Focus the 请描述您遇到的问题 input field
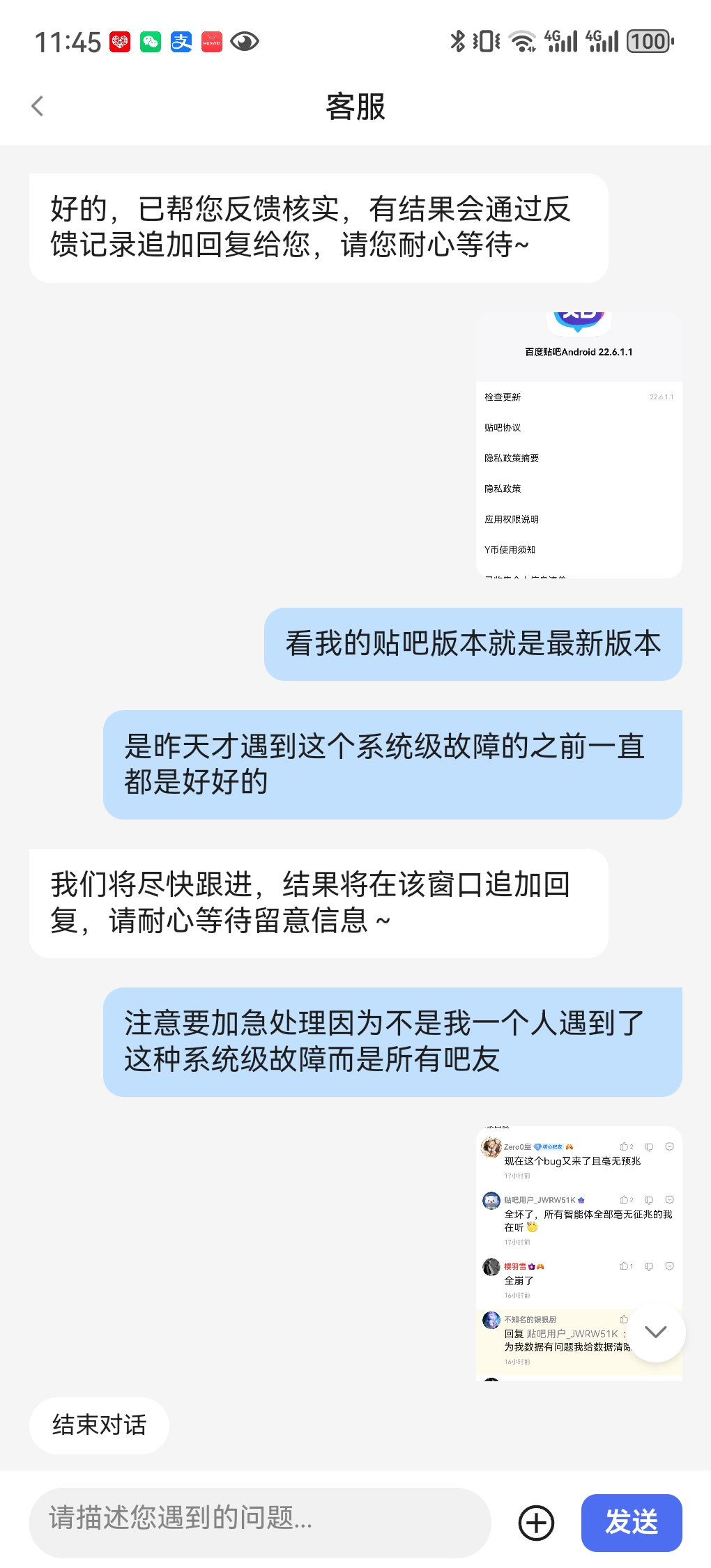The width and height of the screenshot is (711, 1568). tap(260, 1522)
